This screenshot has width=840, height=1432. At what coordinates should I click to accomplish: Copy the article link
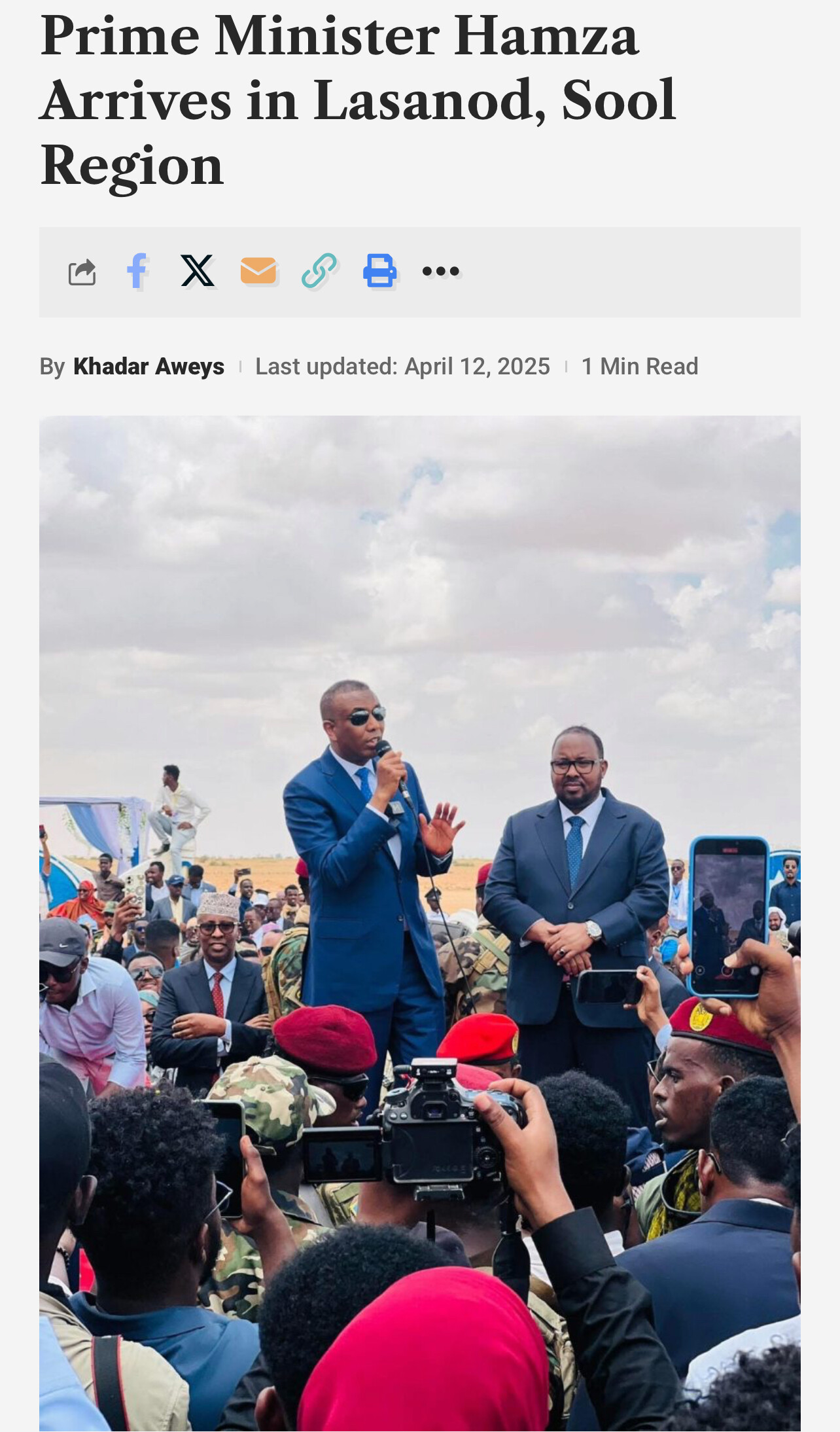click(319, 270)
